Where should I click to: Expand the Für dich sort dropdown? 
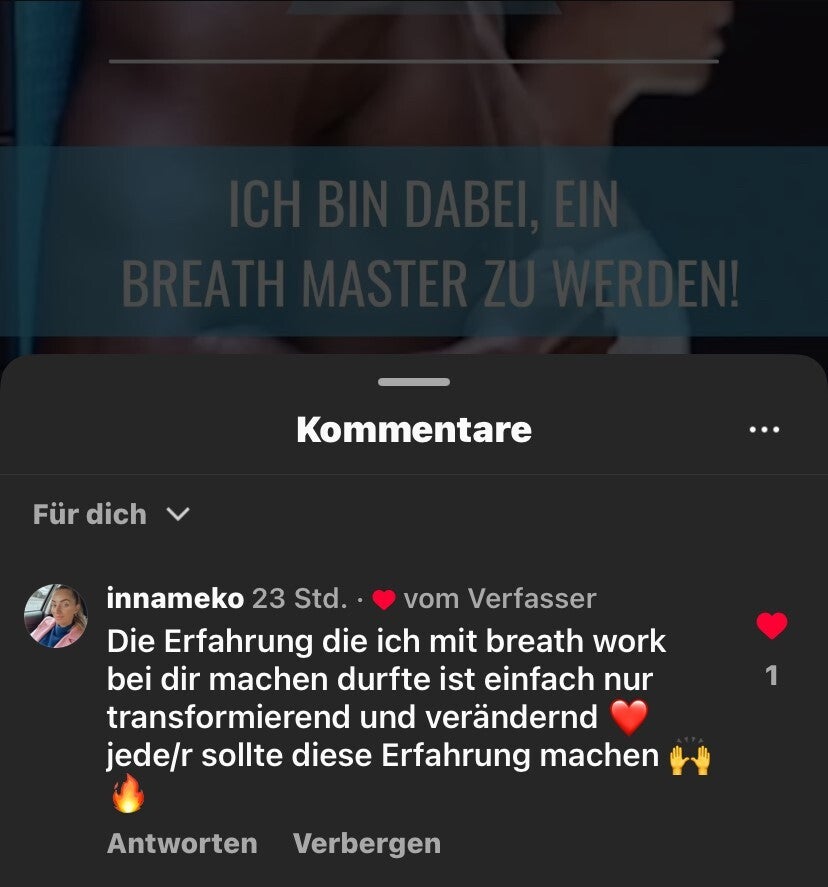[111, 514]
